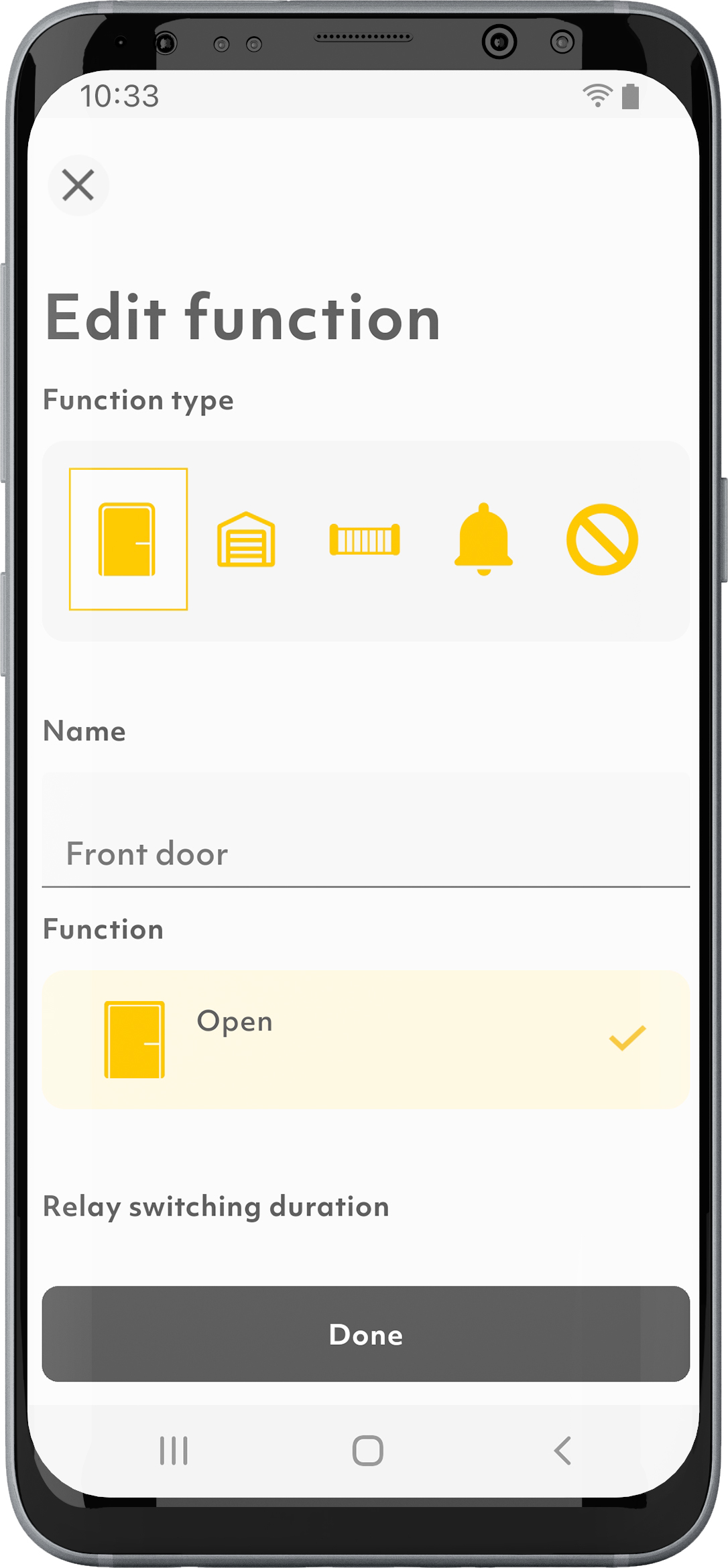Open recent apps from the navigation bar
The width and height of the screenshot is (728, 1568).
pyautogui.click(x=174, y=1451)
